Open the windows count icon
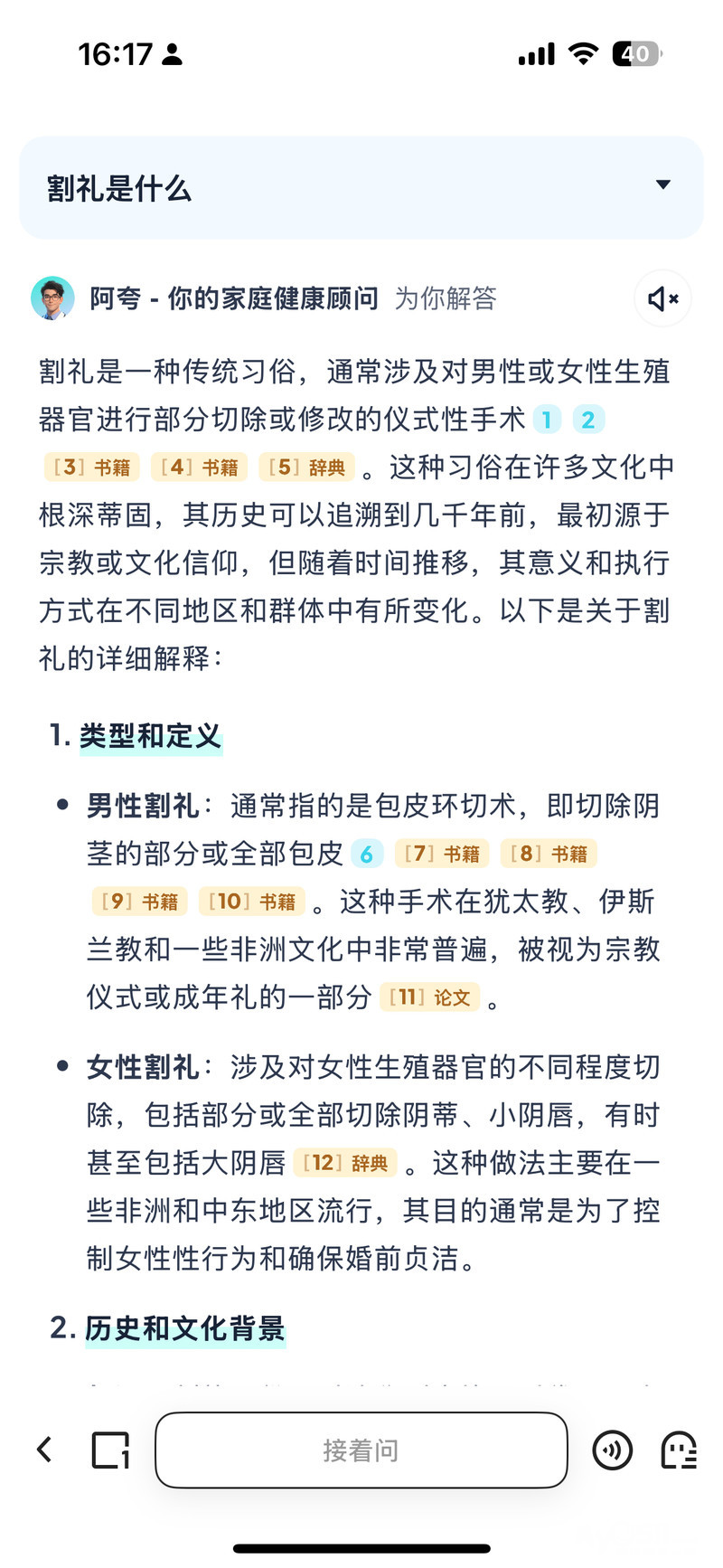 (111, 1450)
